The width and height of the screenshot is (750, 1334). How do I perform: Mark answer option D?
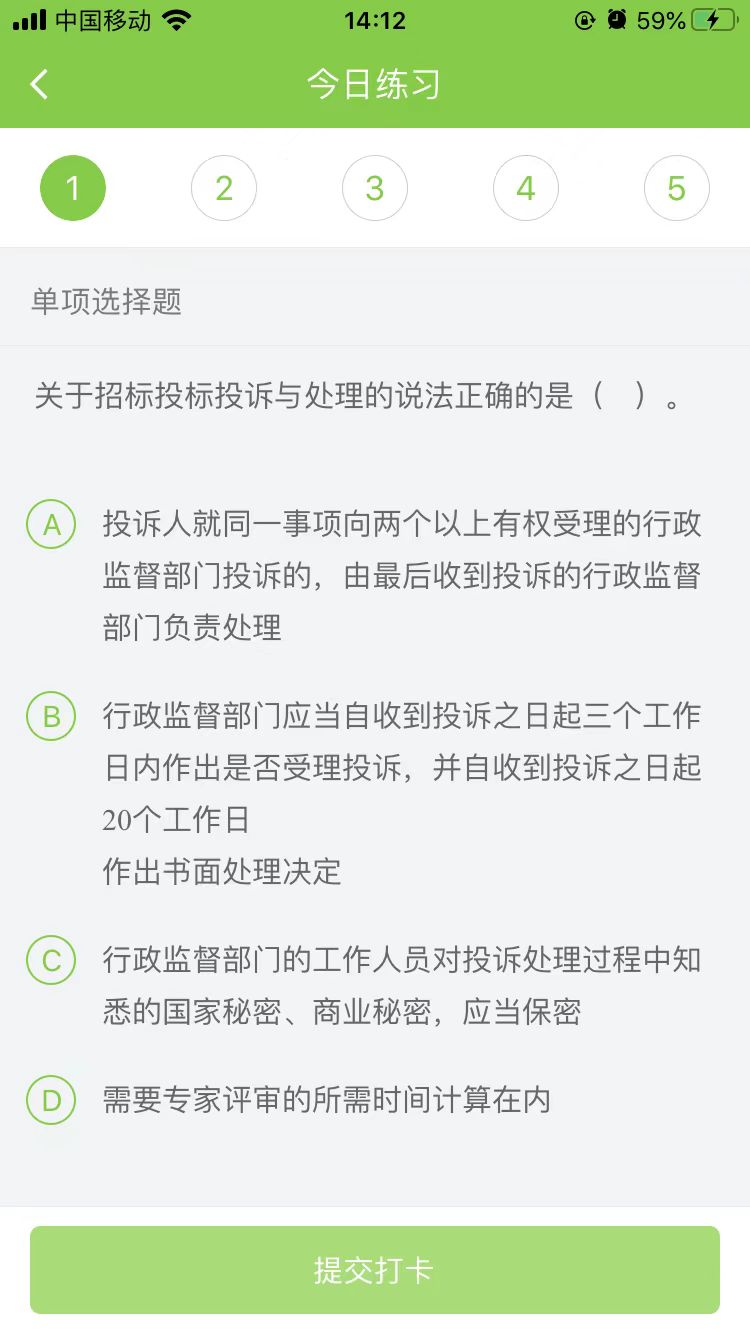coord(51,1101)
